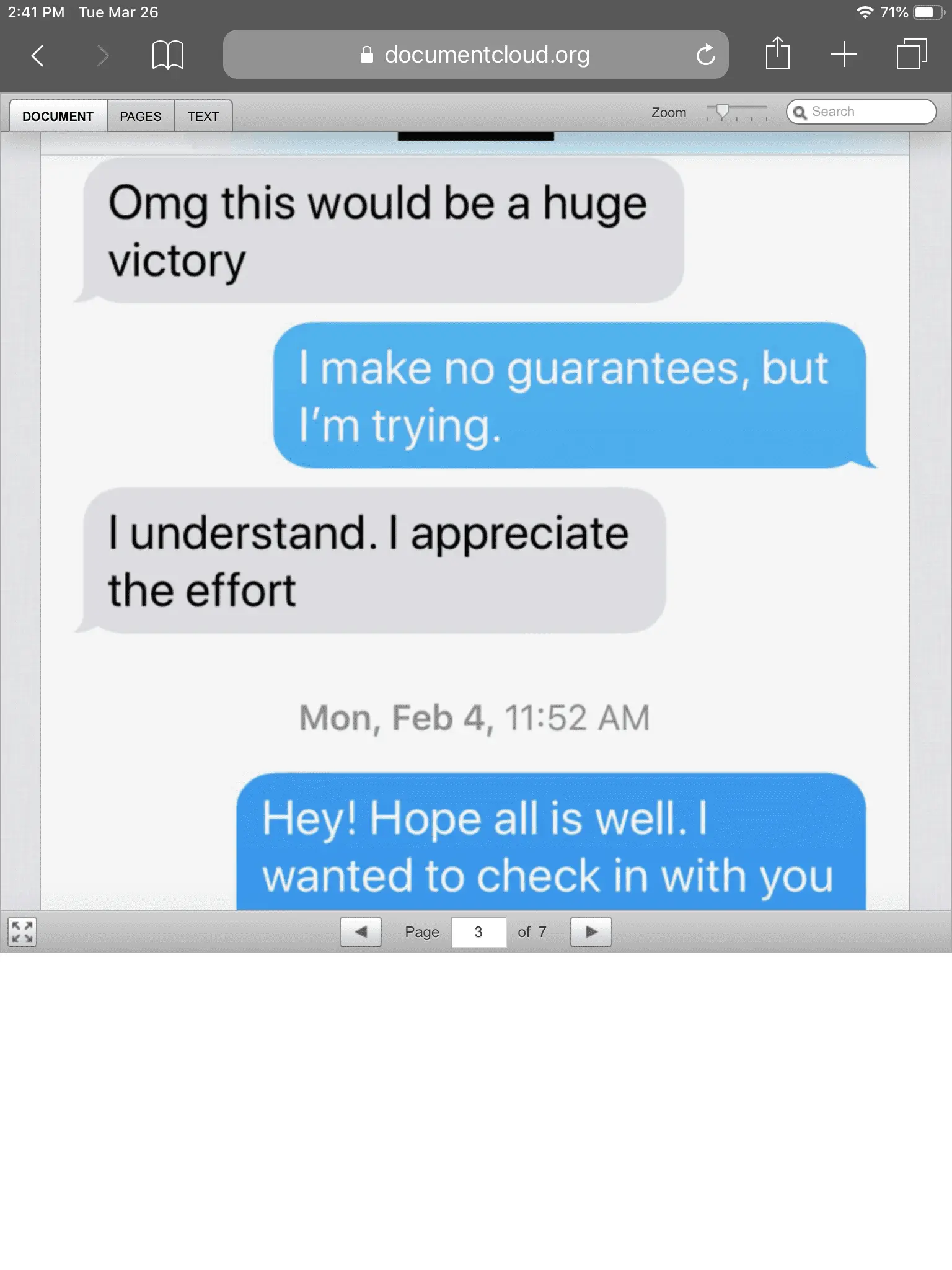Toggle fullscreen document view
952x1270 pixels.
coord(22,931)
